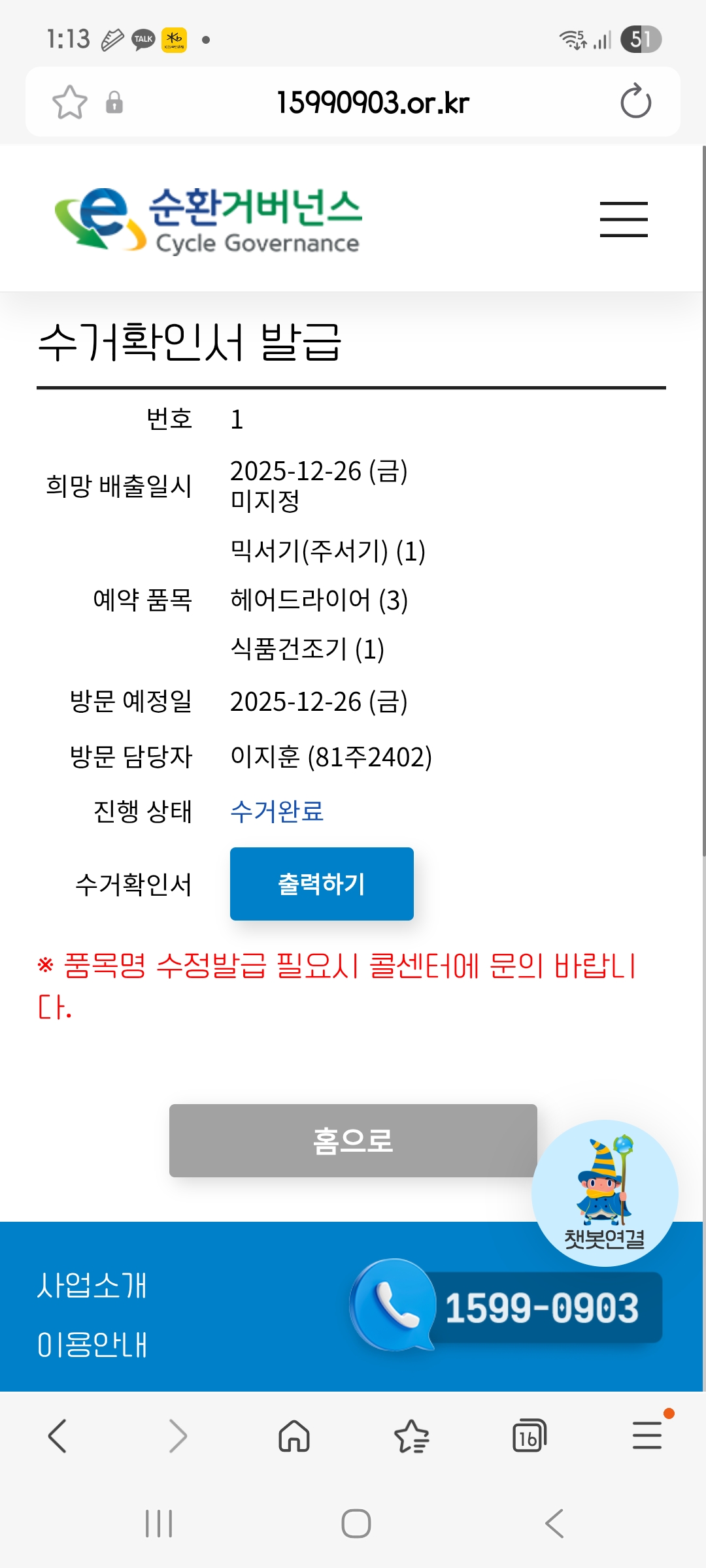Tap the 출력하기 button to print the confirmation

[x=322, y=884]
